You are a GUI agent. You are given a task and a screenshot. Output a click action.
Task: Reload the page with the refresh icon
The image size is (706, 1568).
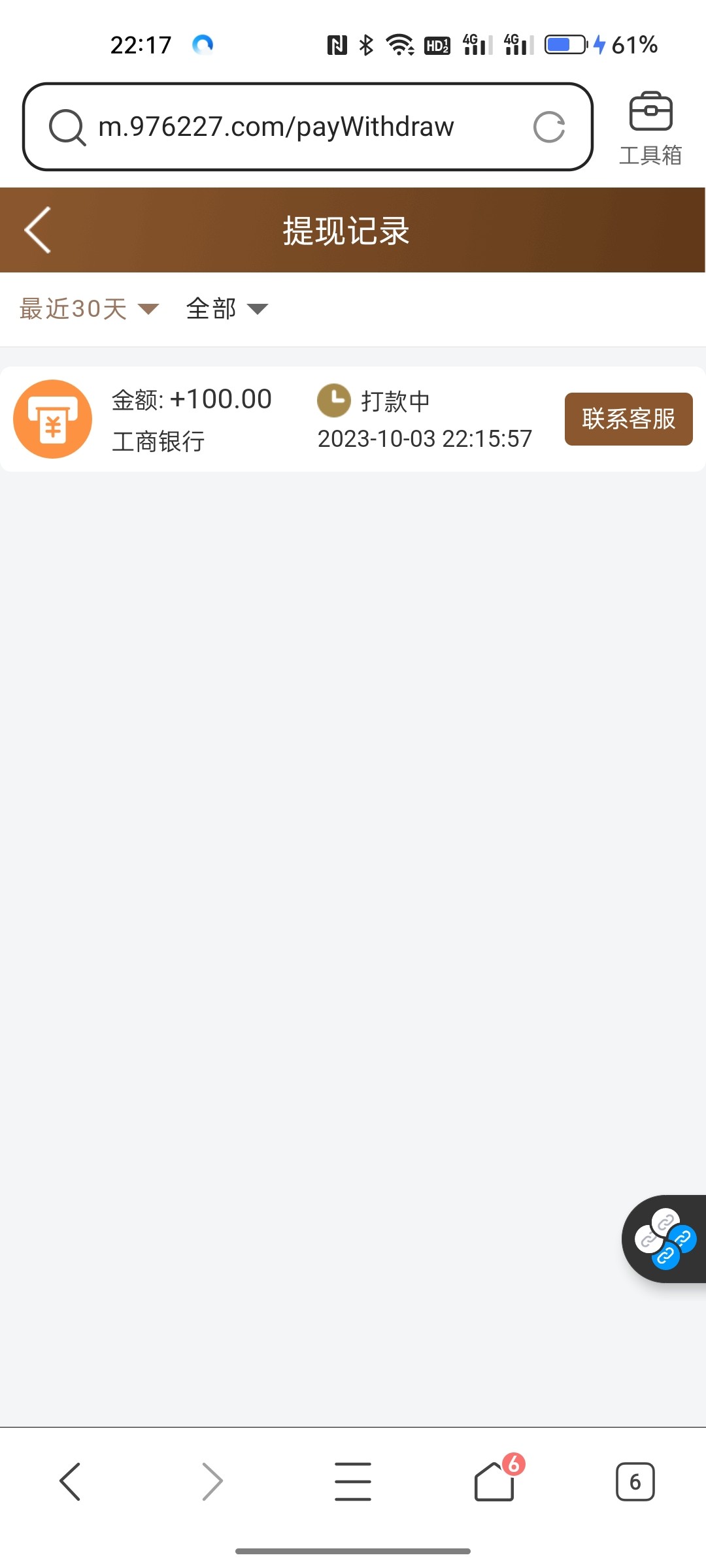549,127
